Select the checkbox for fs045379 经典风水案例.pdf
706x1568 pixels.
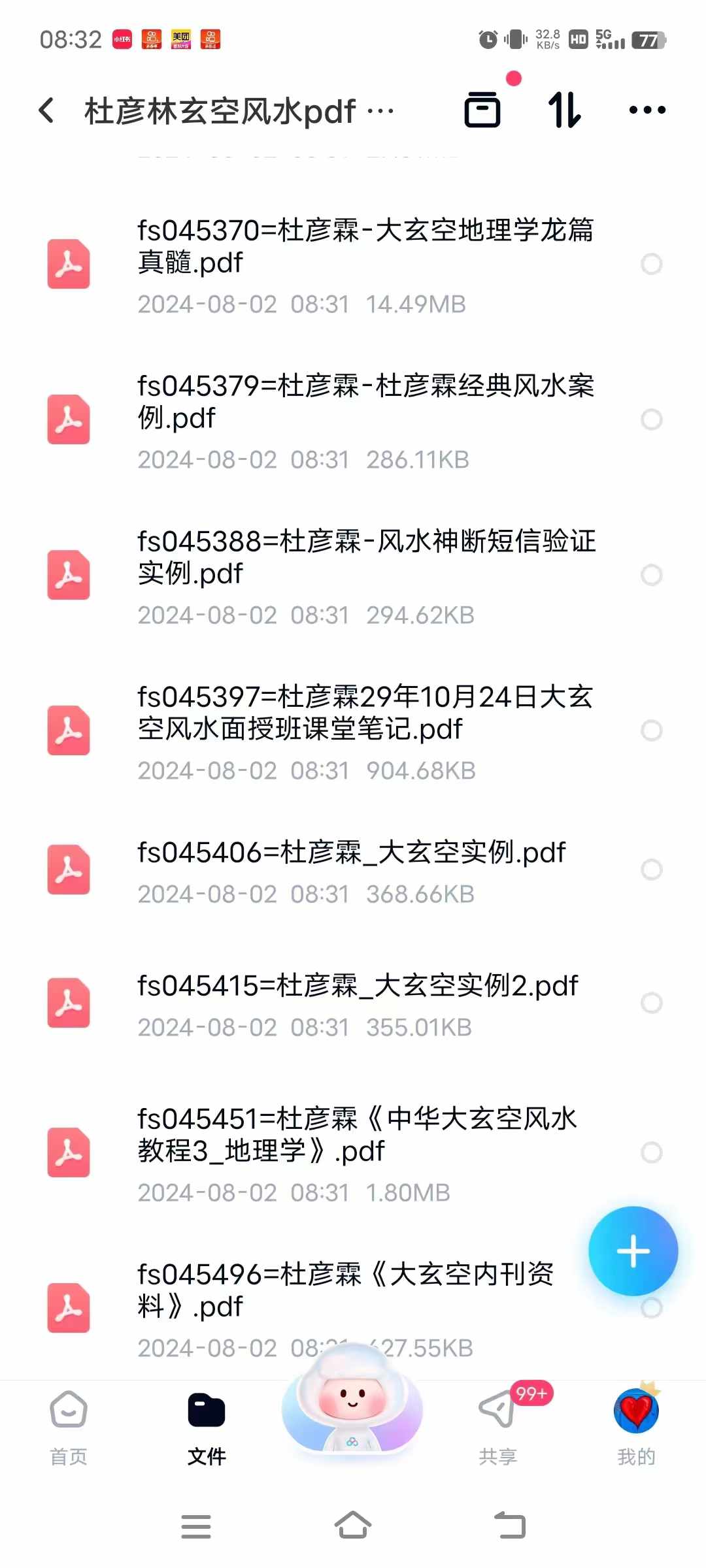click(x=652, y=419)
